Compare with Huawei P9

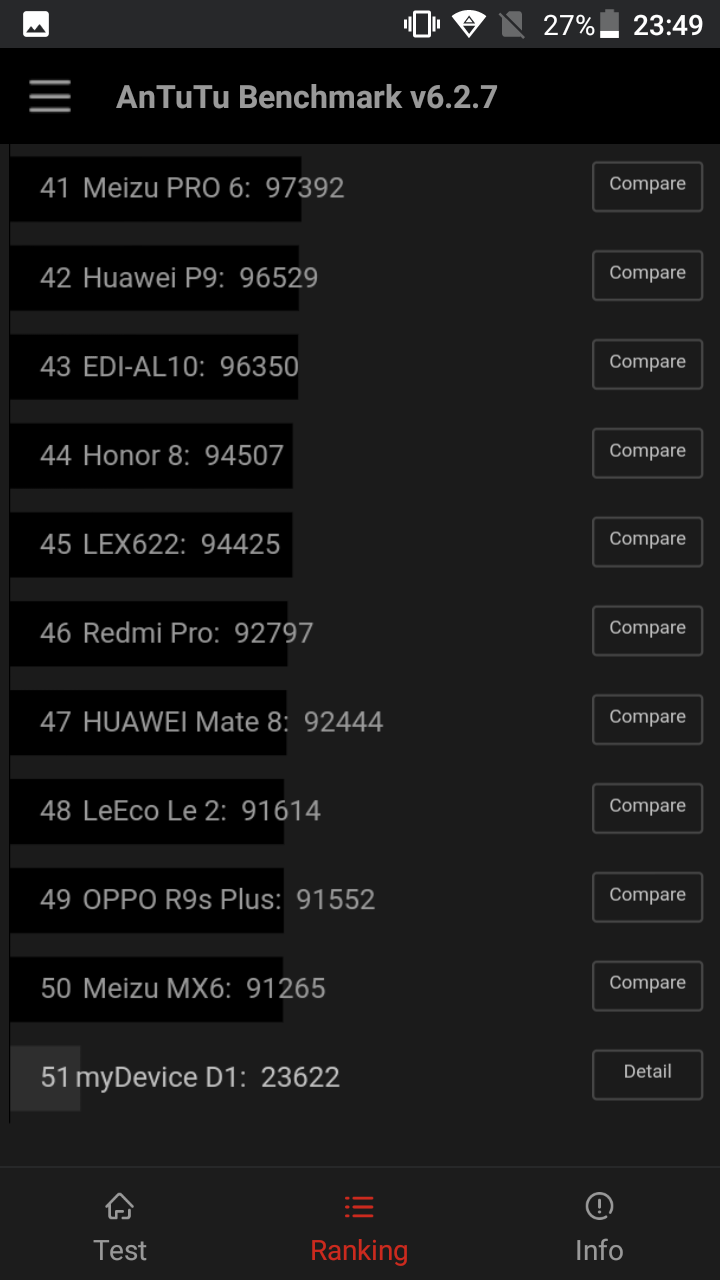pos(647,276)
